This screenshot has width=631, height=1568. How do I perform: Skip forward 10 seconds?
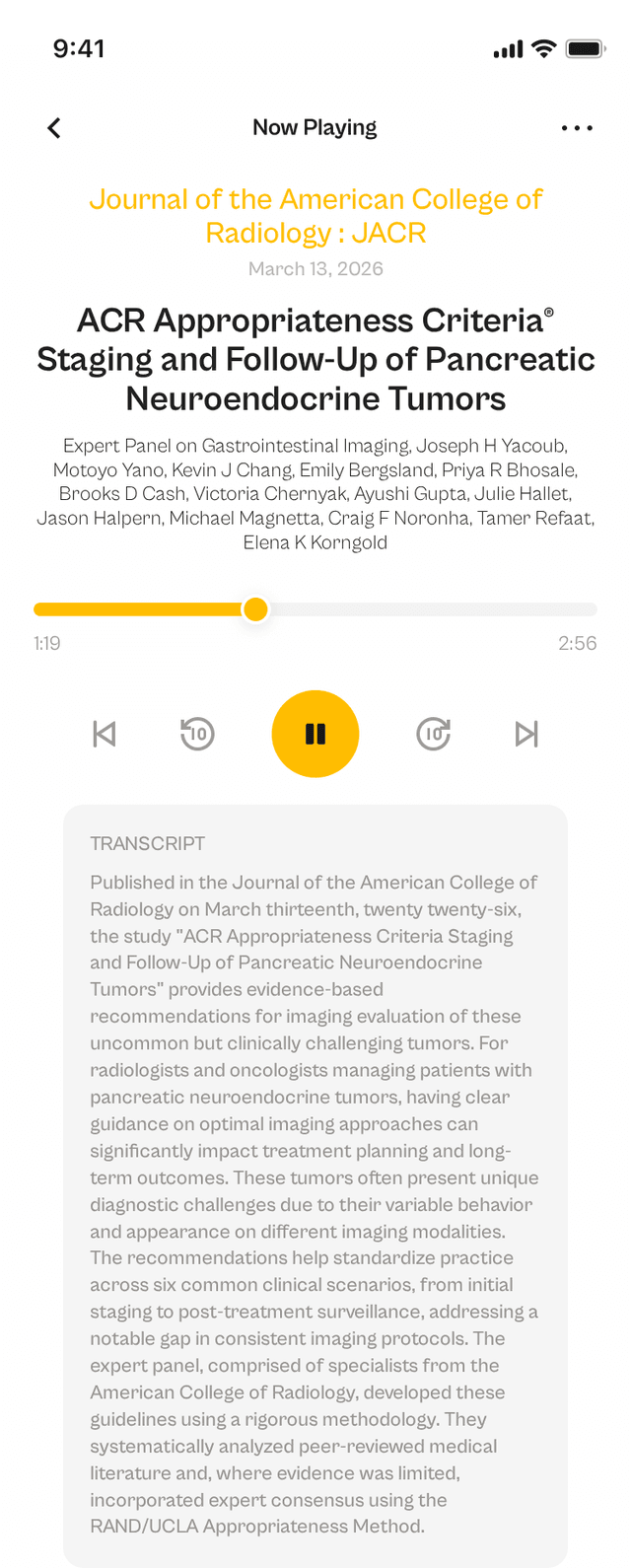point(434,734)
